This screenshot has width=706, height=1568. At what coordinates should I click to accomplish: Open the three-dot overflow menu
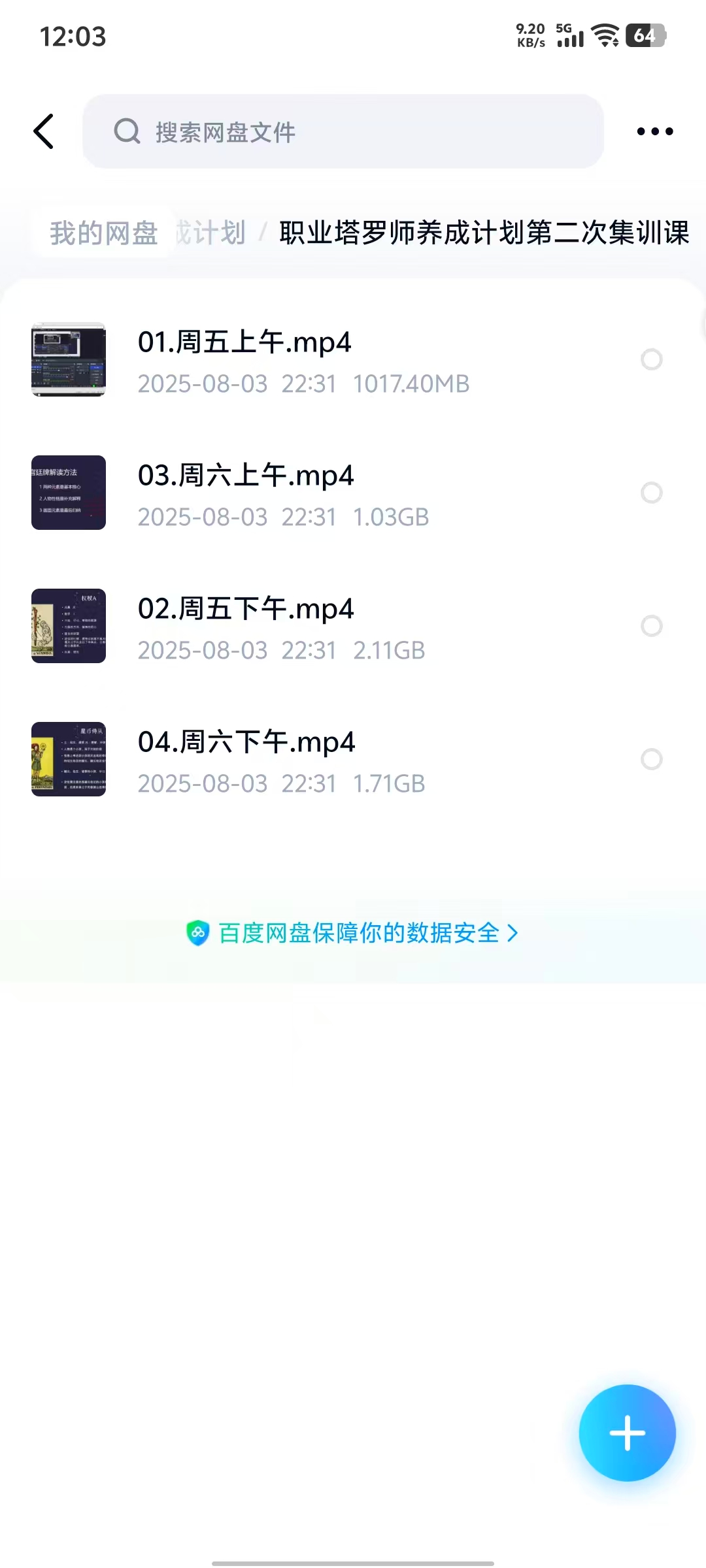click(x=654, y=131)
